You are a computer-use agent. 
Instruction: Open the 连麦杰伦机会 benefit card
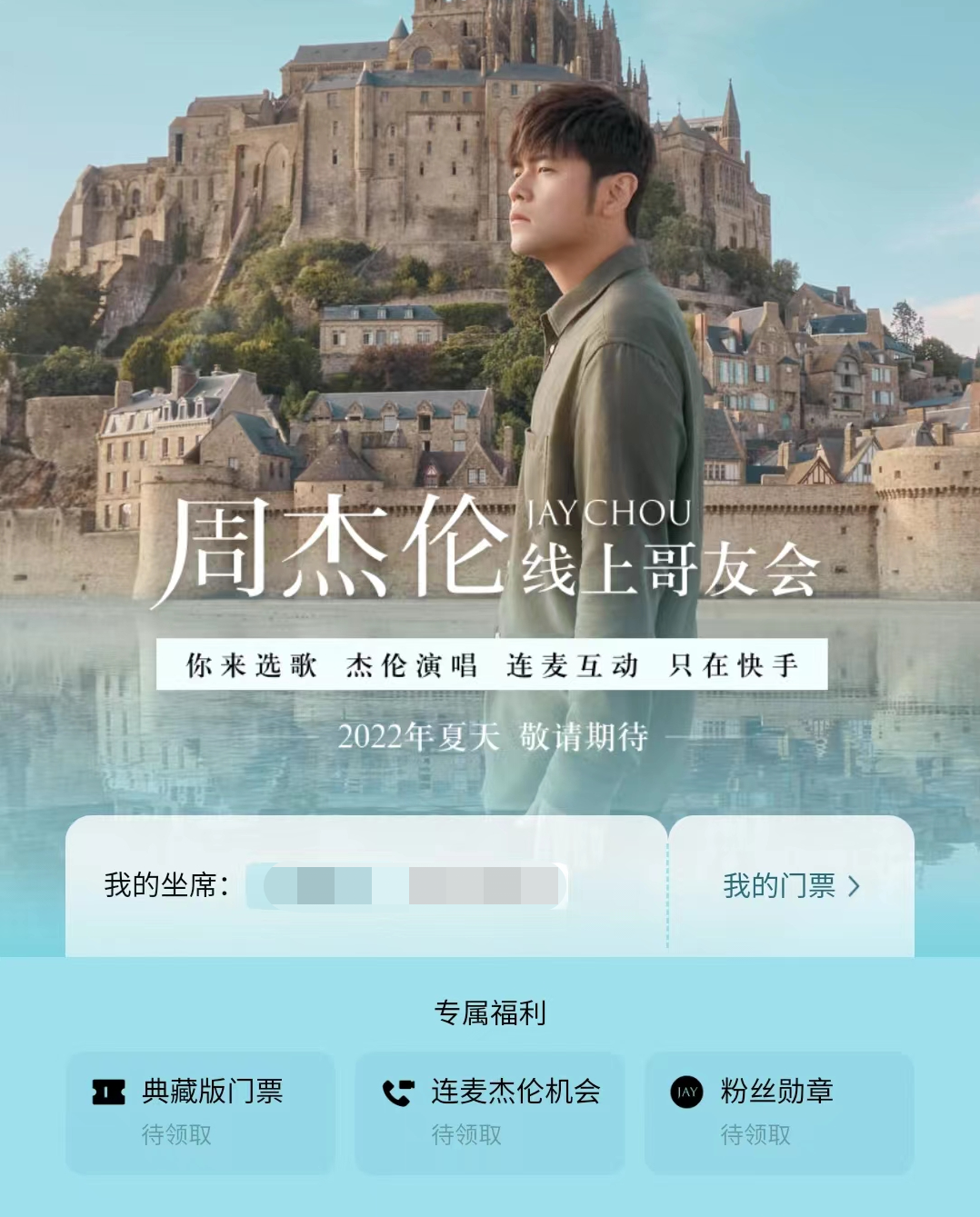tap(490, 1112)
